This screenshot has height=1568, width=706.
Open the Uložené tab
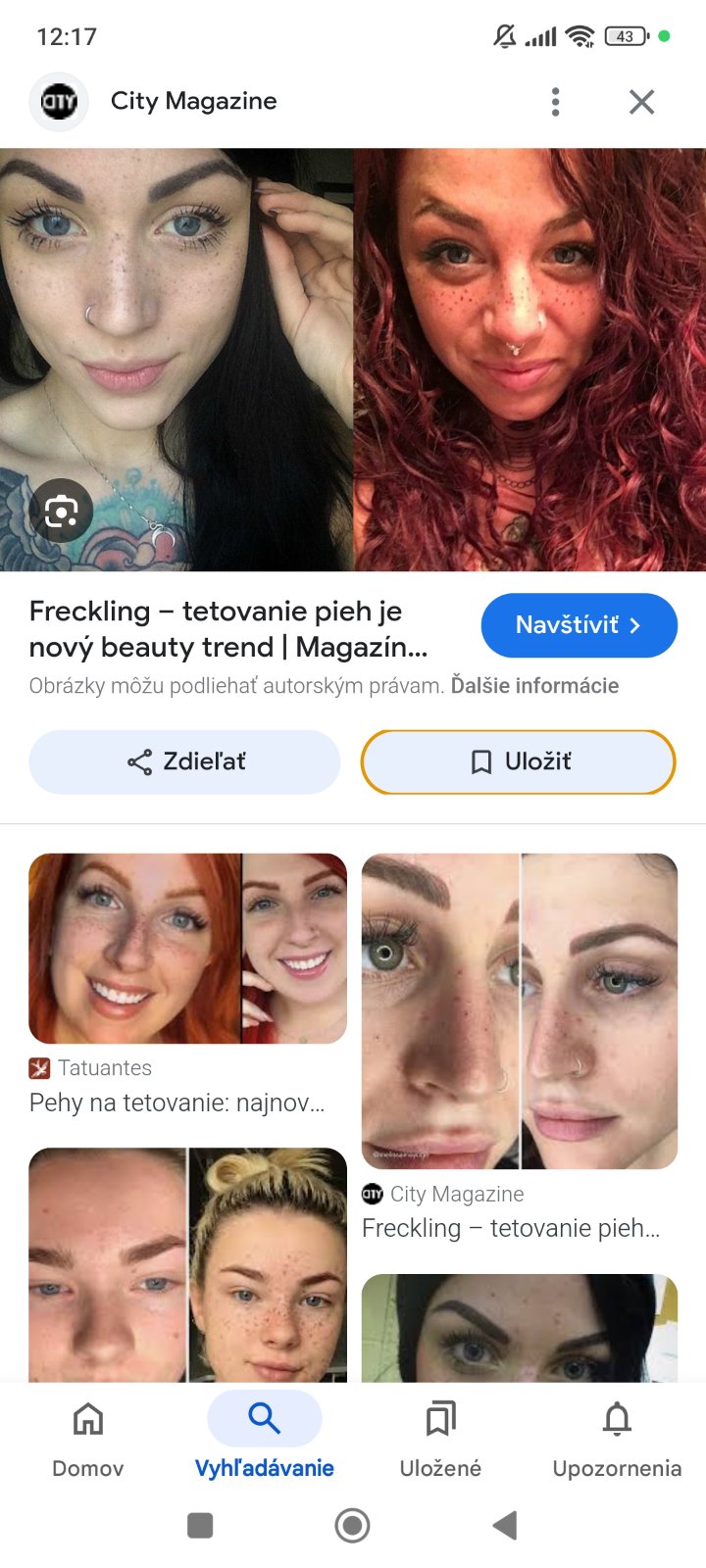tap(440, 1436)
